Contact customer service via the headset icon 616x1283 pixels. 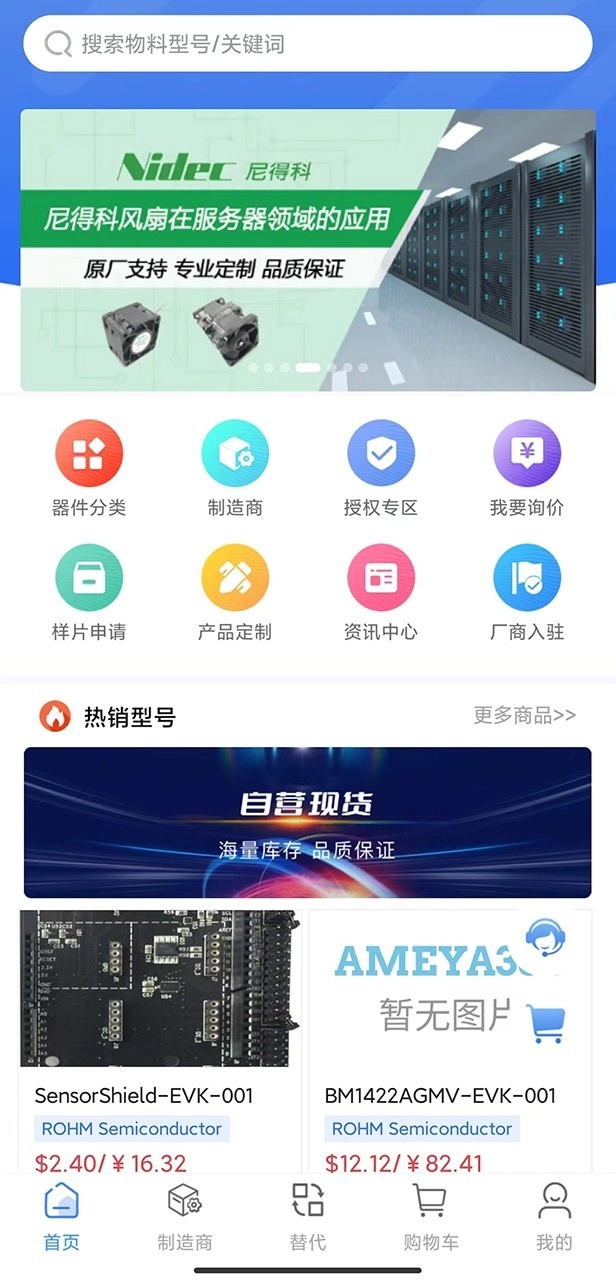pyautogui.click(x=543, y=938)
